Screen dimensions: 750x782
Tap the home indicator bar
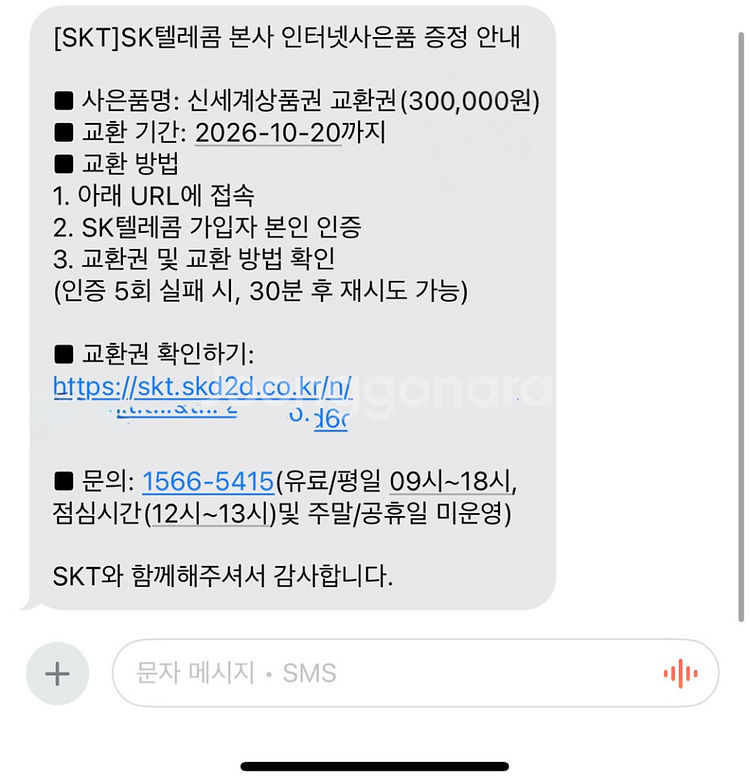(x=375, y=764)
